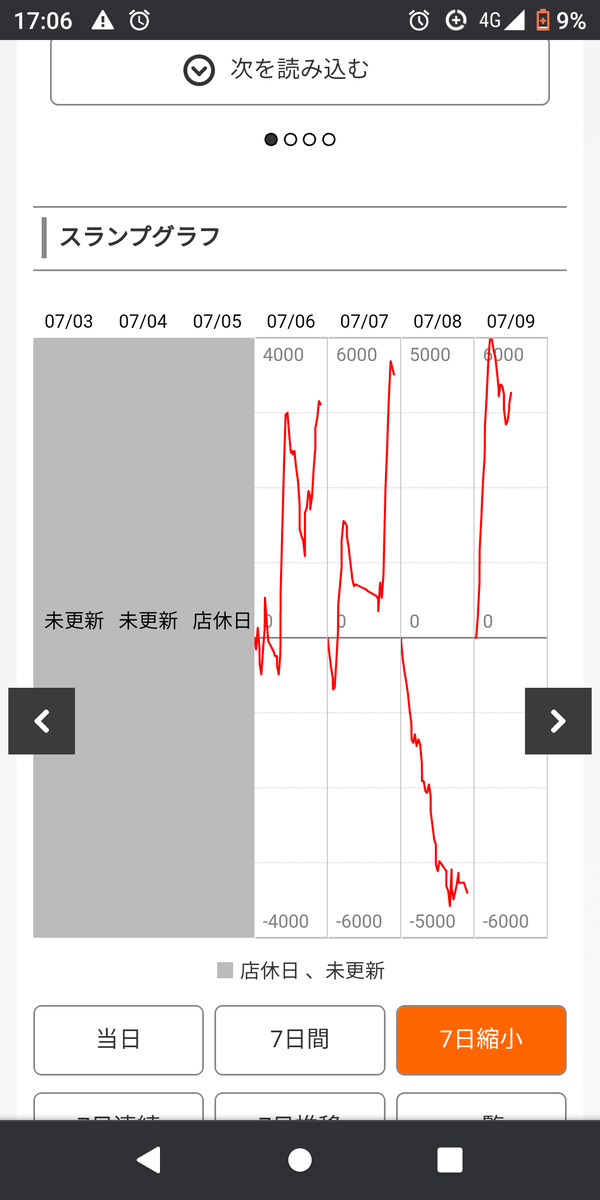Select the 7日間 graph view
The image size is (600, 1200).
tap(300, 1040)
